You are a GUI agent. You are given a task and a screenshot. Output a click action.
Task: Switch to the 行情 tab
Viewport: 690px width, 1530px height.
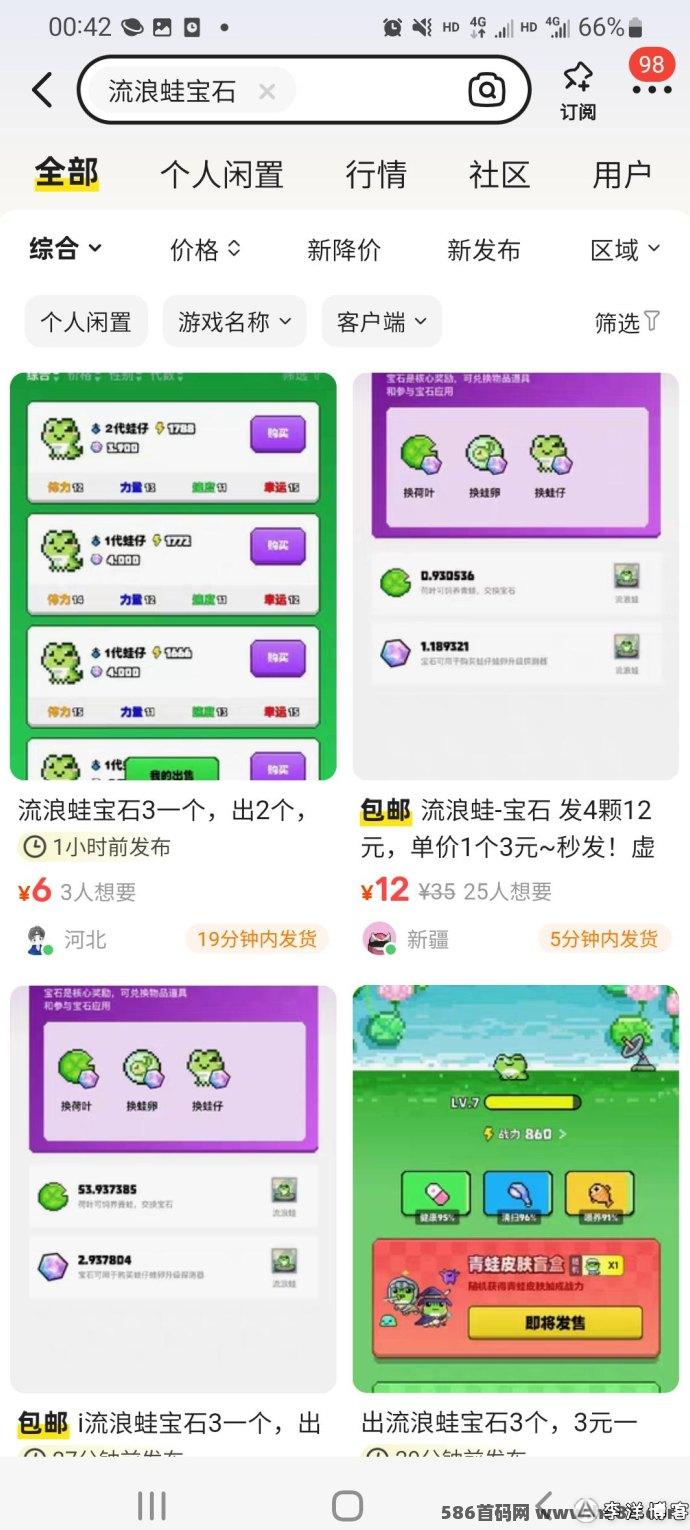pos(376,174)
